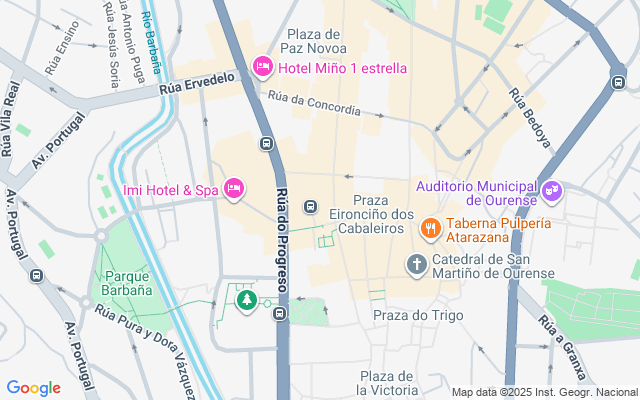The width and height of the screenshot is (640, 400).
Task: Open the Taberna Pulpería Atarazana restaurant pin
Action: [x=432, y=228]
